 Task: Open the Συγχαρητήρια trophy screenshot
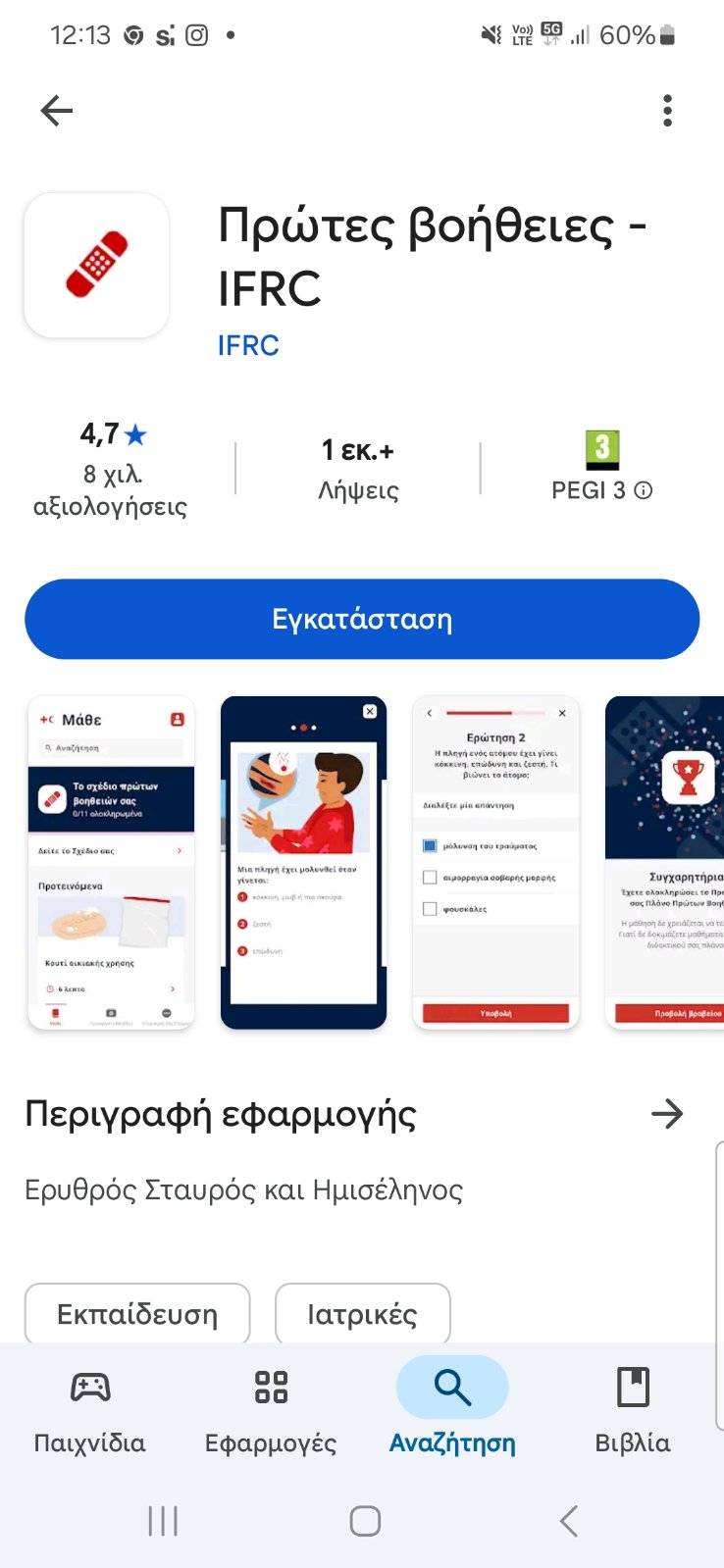pyautogui.click(x=664, y=862)
